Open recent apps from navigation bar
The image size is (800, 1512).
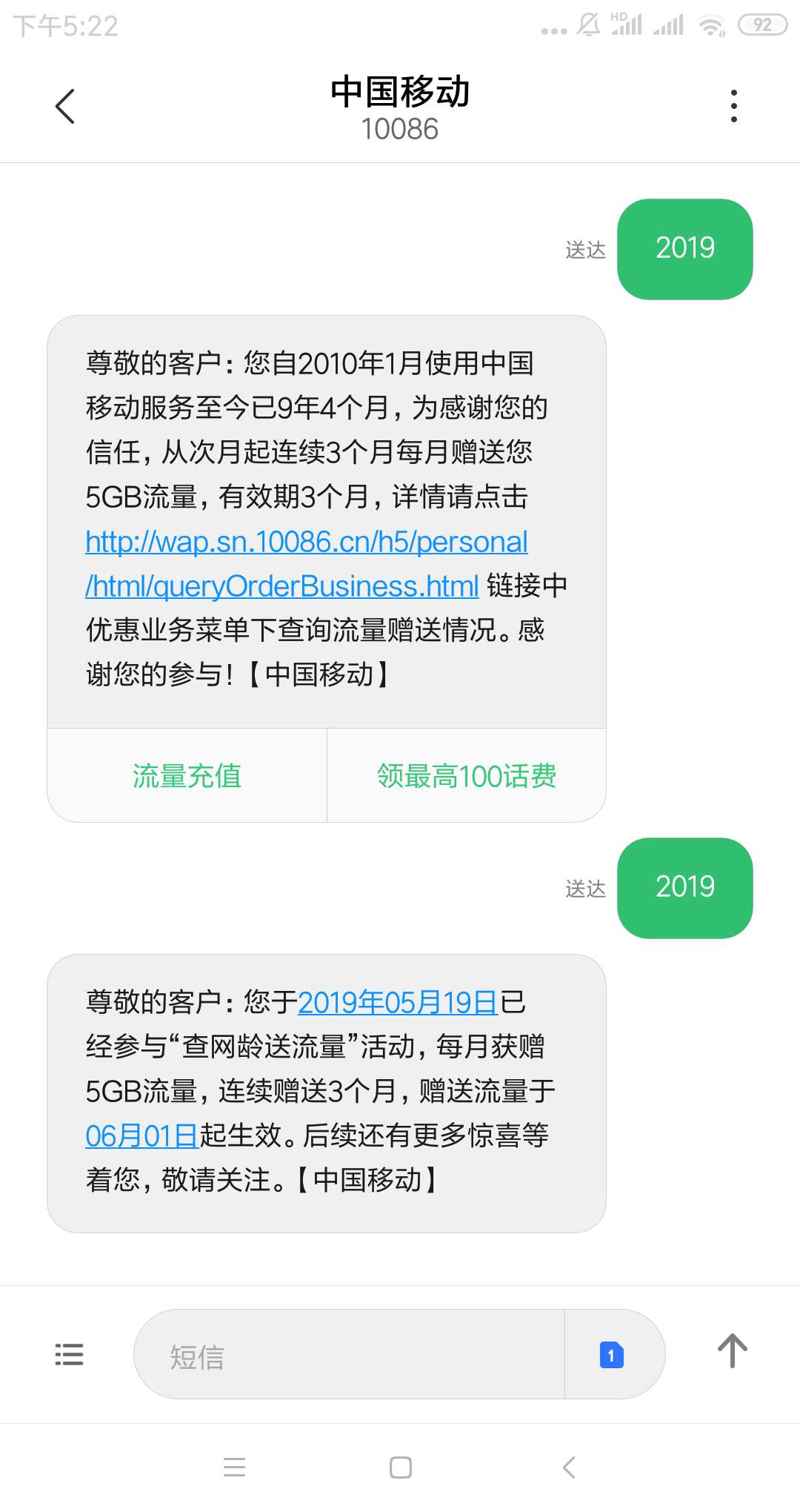234,1467
